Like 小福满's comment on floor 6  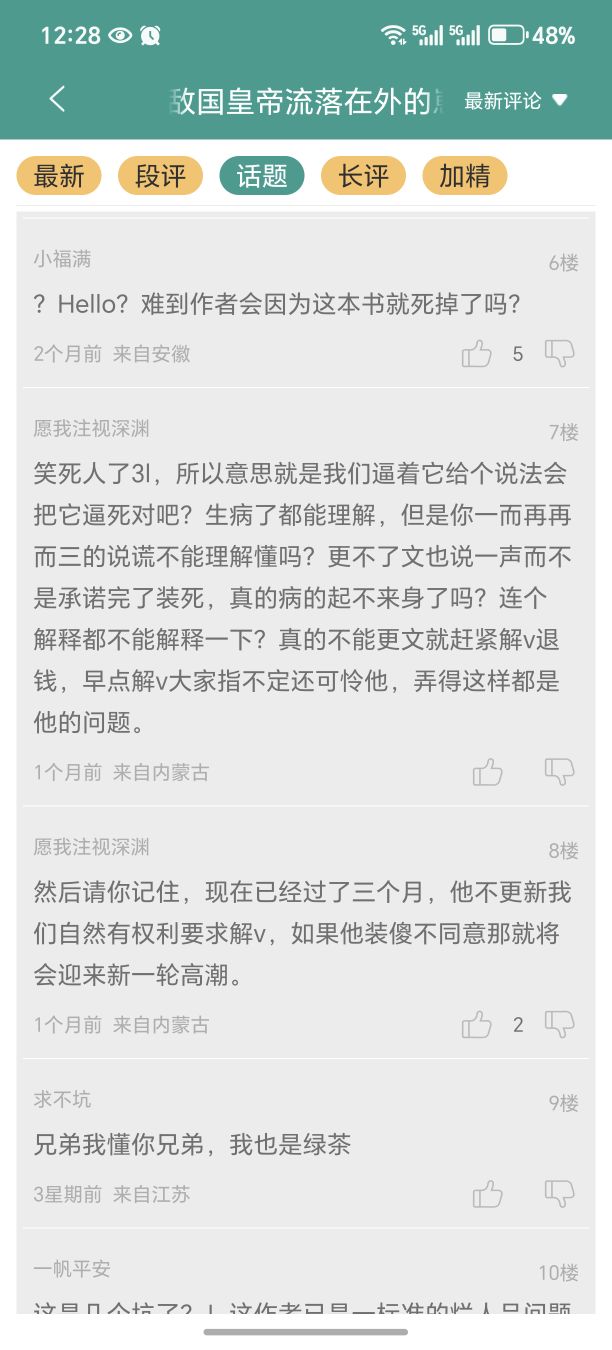click(477, 353)
